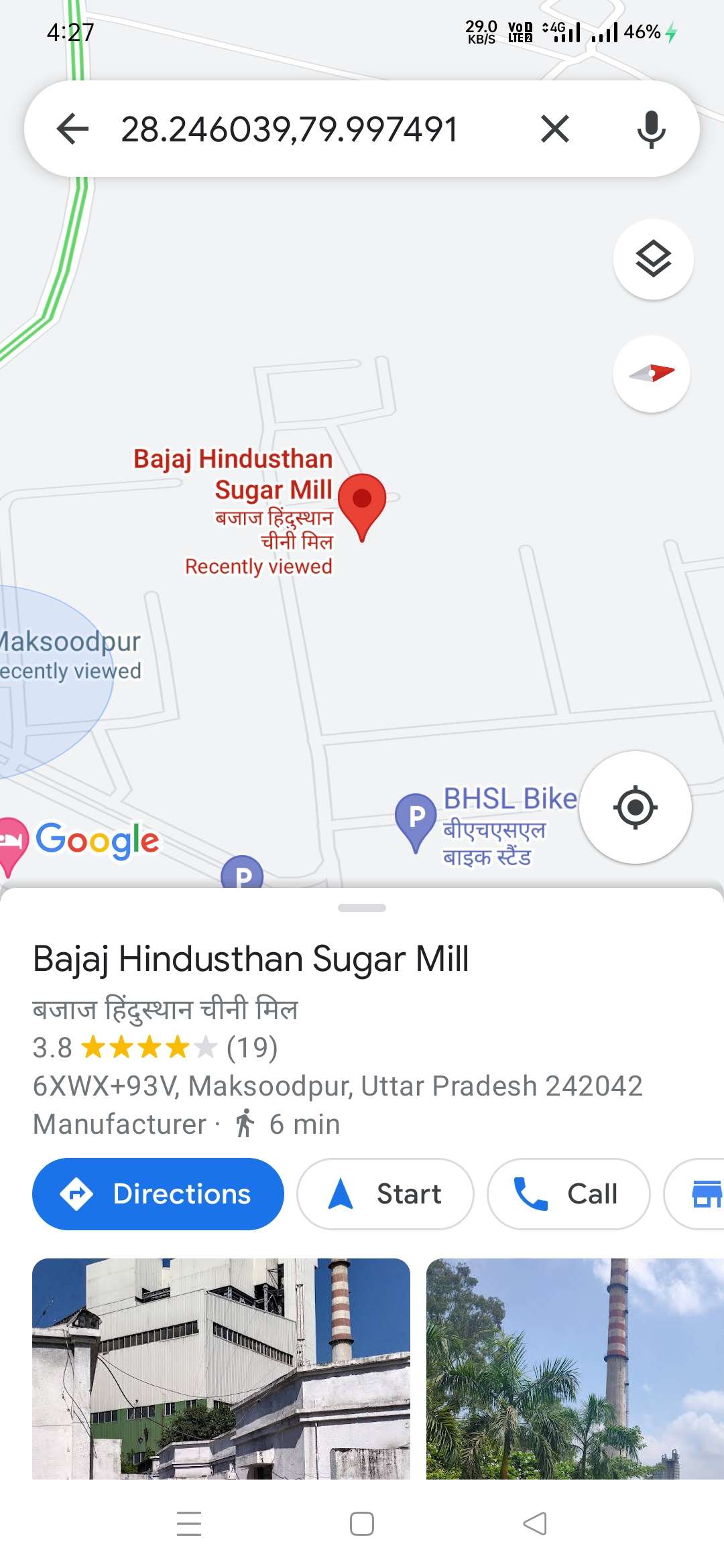
Task: Start navigation to the sugar mill
Action: (x=385, y=1194)
